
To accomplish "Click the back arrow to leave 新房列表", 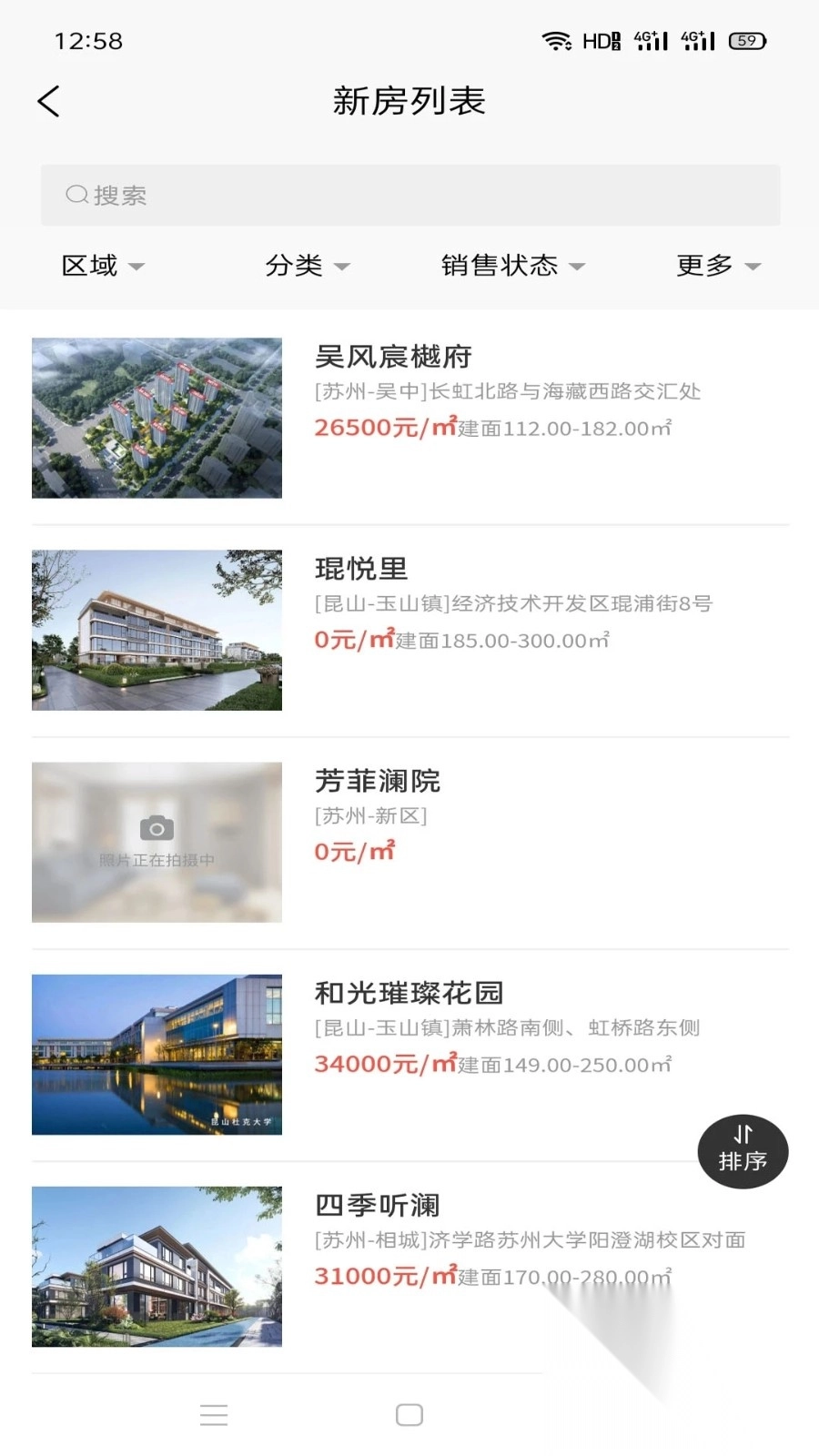I will 49,101.
